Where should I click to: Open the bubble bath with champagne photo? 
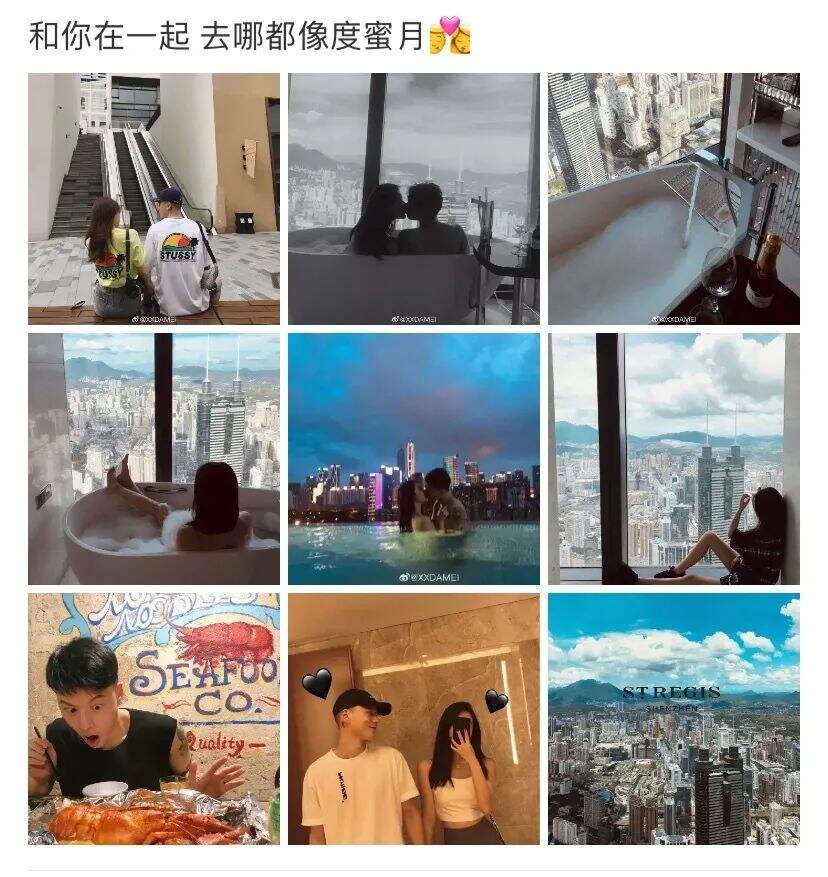pyautogui.click(x=673, y=198)
